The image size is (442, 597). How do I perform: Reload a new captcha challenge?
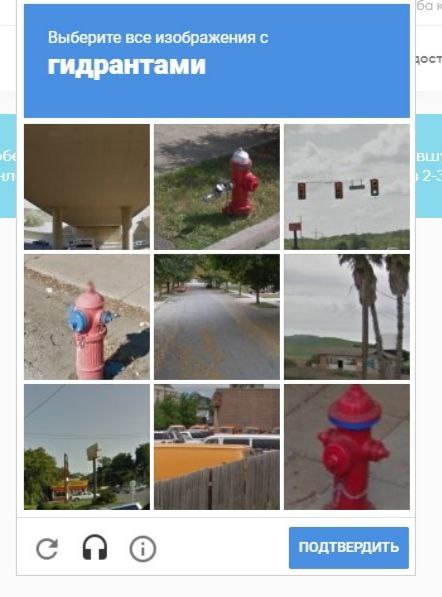pyautogui.click(x=47, y=548)
